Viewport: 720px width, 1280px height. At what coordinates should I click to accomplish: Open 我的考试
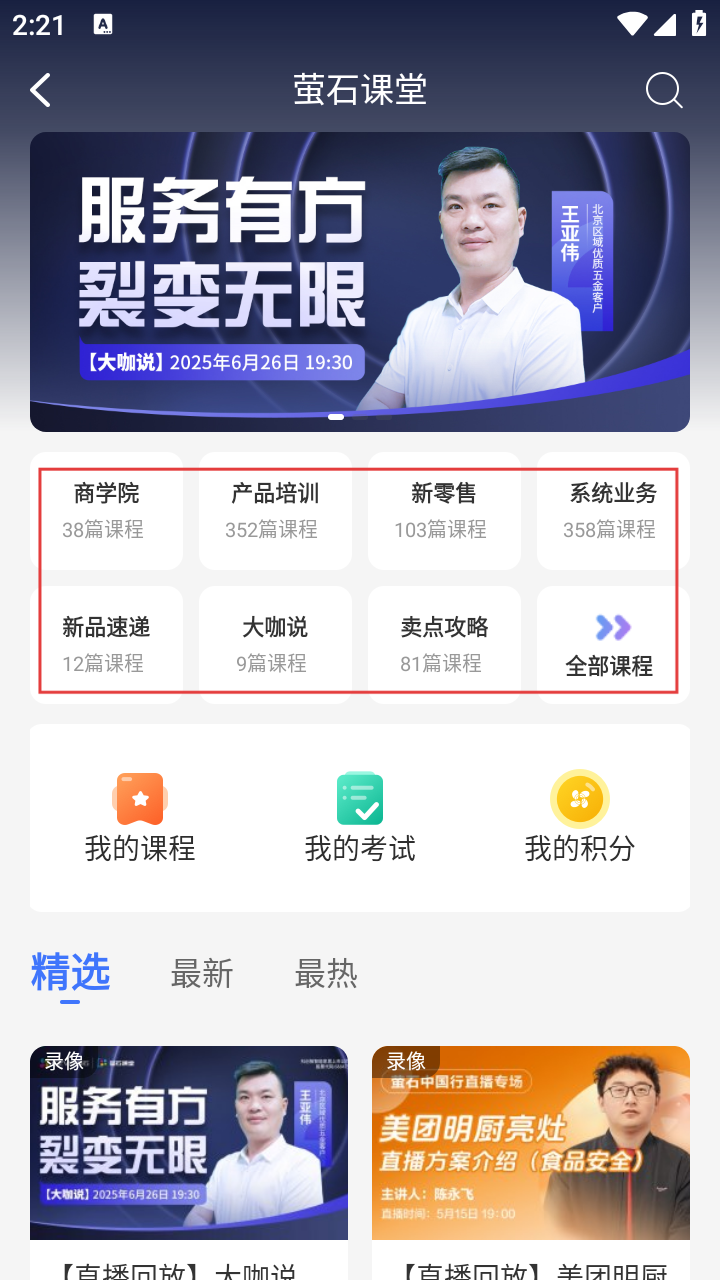[360, 818]
